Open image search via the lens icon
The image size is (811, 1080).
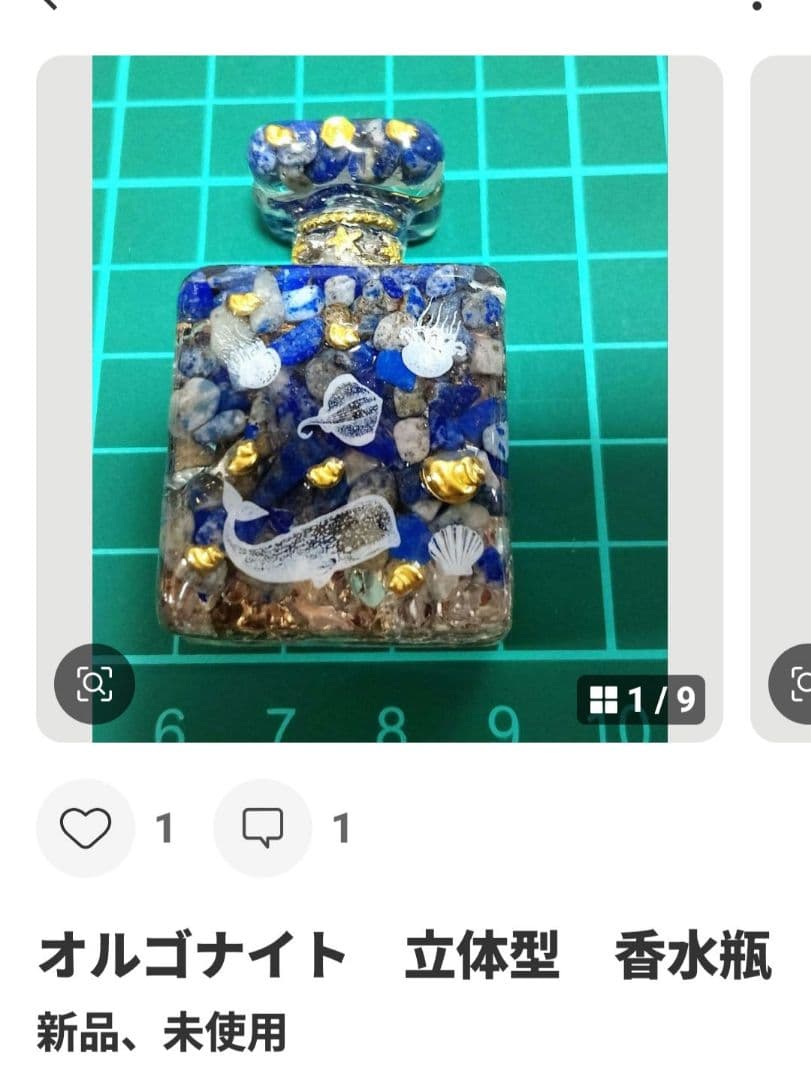pos(93,686)
